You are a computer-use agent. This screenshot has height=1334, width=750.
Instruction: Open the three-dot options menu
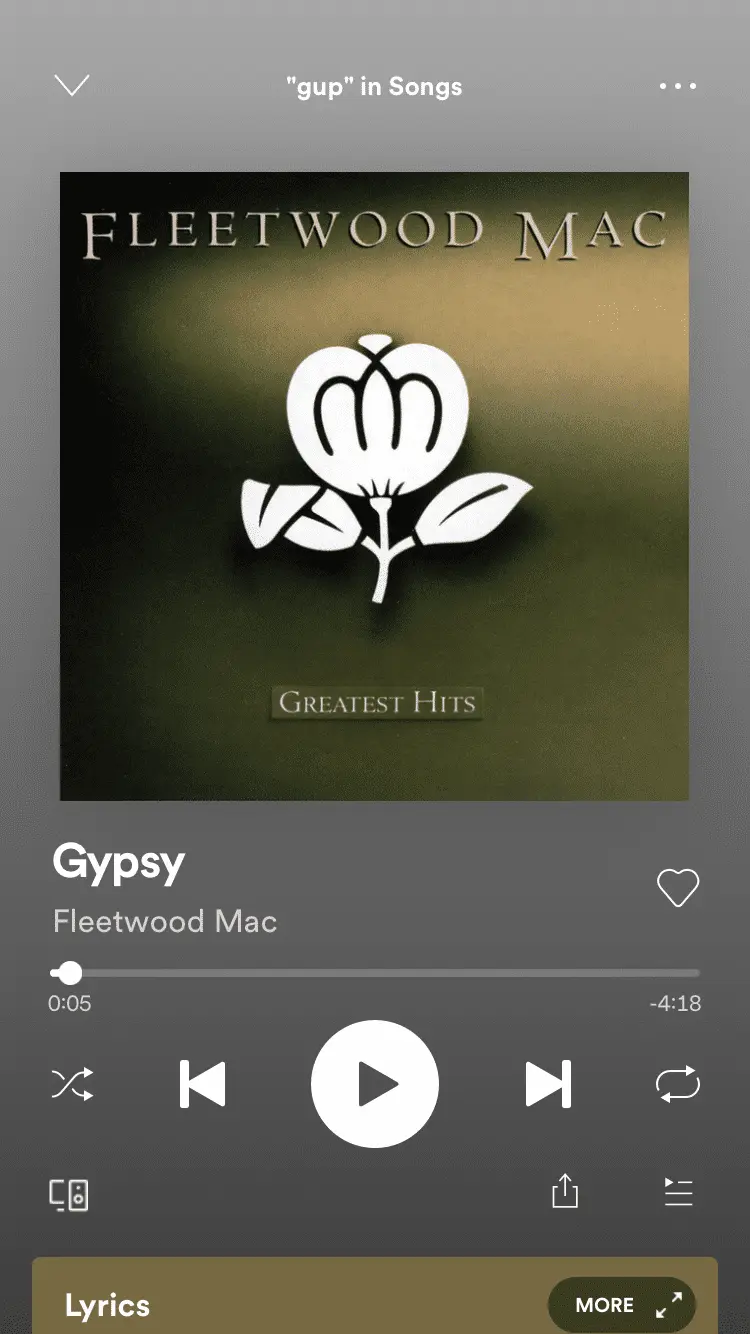[x=677, y=86]
